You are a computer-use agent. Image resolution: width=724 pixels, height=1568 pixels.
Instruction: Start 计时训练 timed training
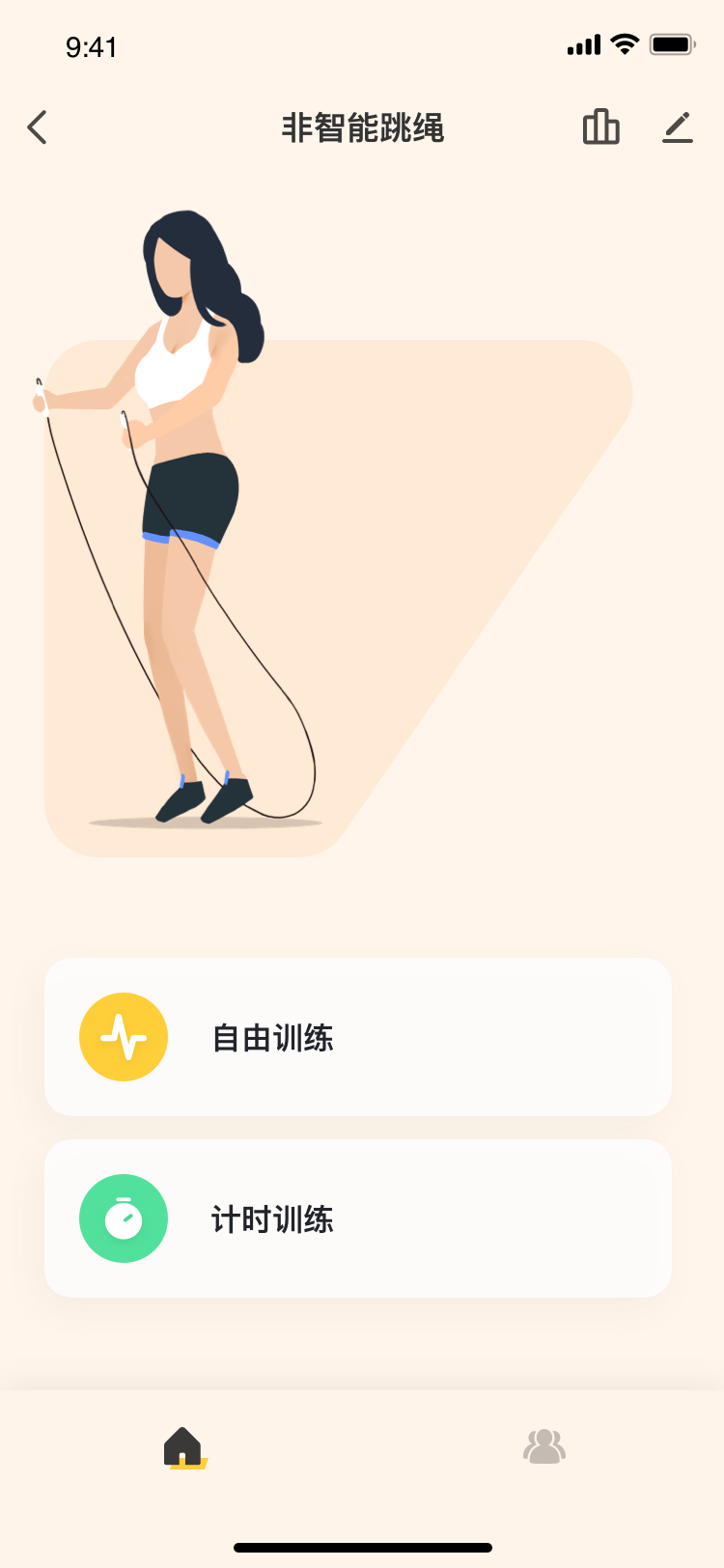tap(357, 1218)
